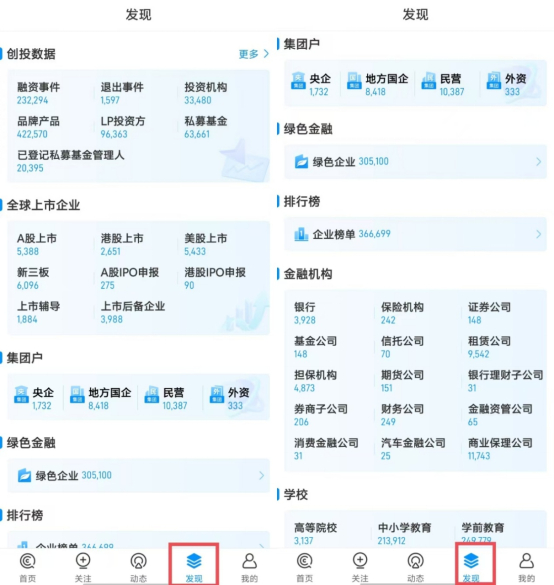This screenshot has width=554, height=585.
Task: Tap 已登记私募基金管理人
Action: 71,161
